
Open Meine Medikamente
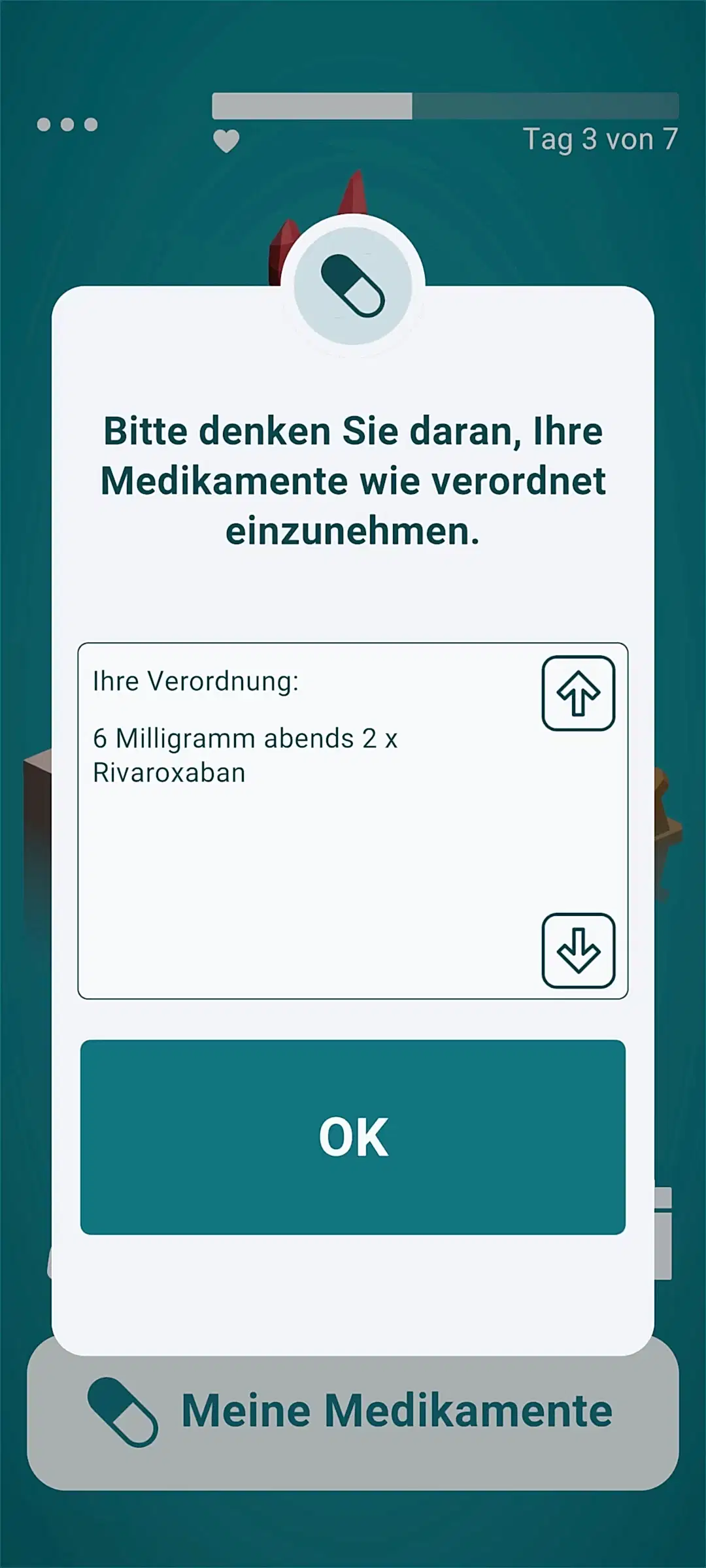353,1411
